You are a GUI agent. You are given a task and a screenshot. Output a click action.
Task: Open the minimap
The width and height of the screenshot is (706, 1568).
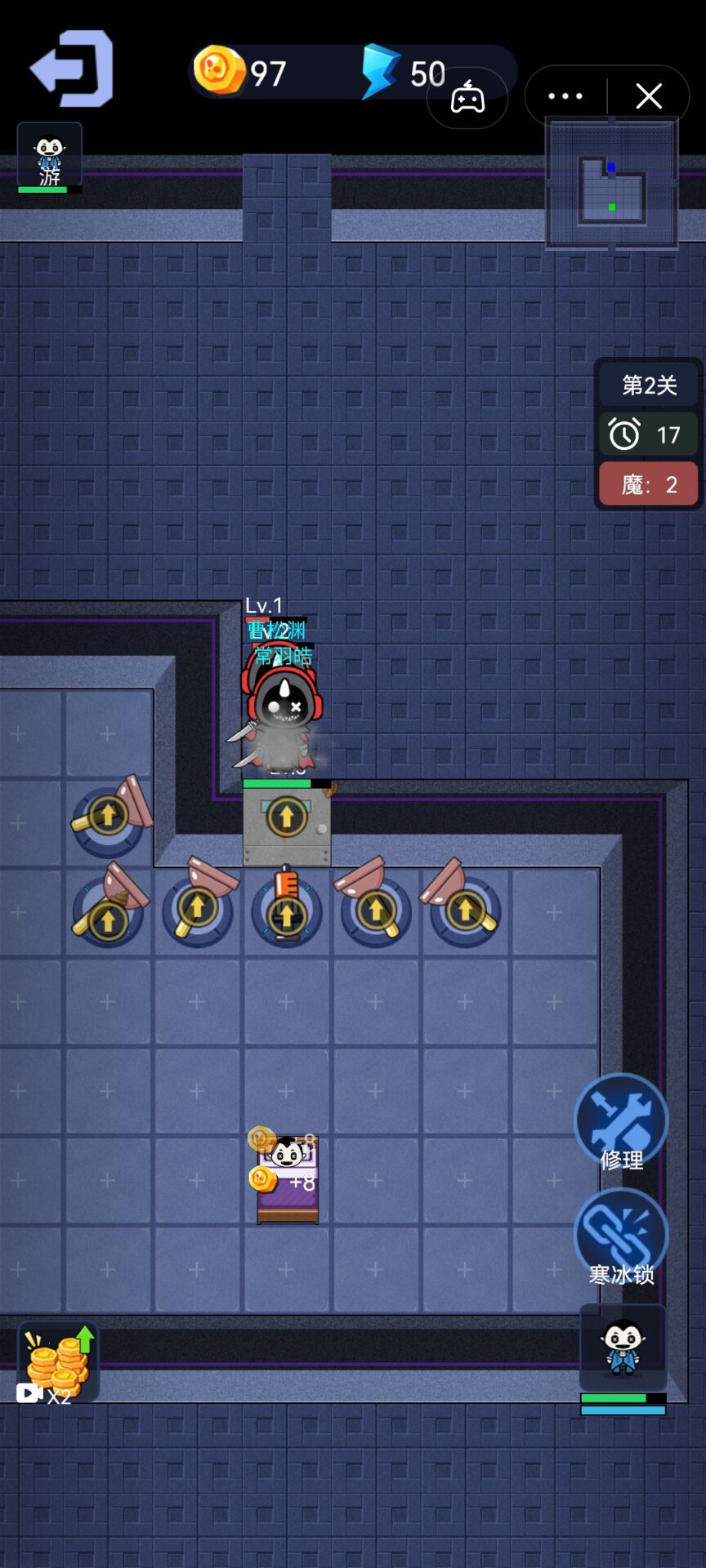click(612, 183)
